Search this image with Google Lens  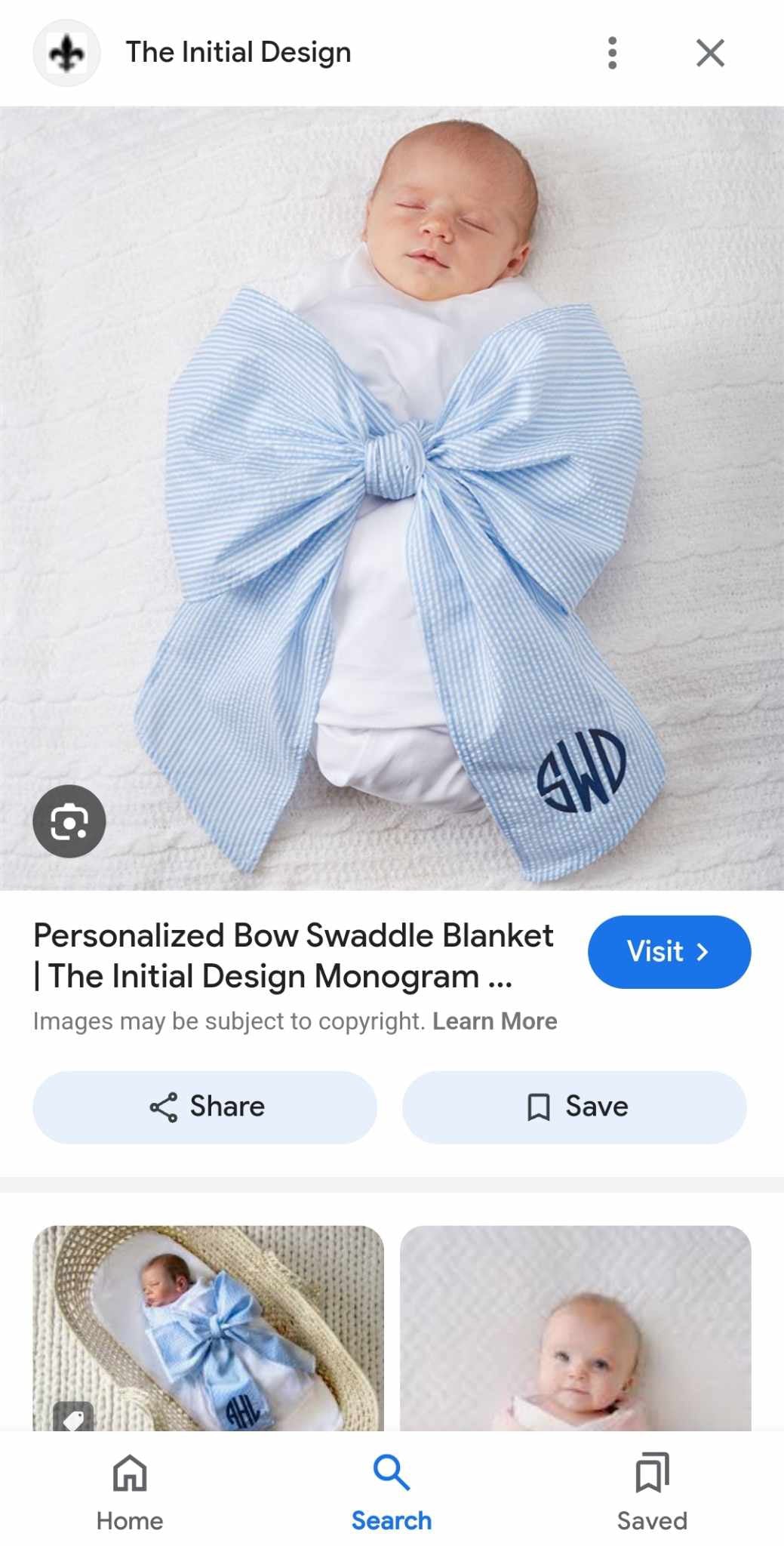click(x=69, y=821)
